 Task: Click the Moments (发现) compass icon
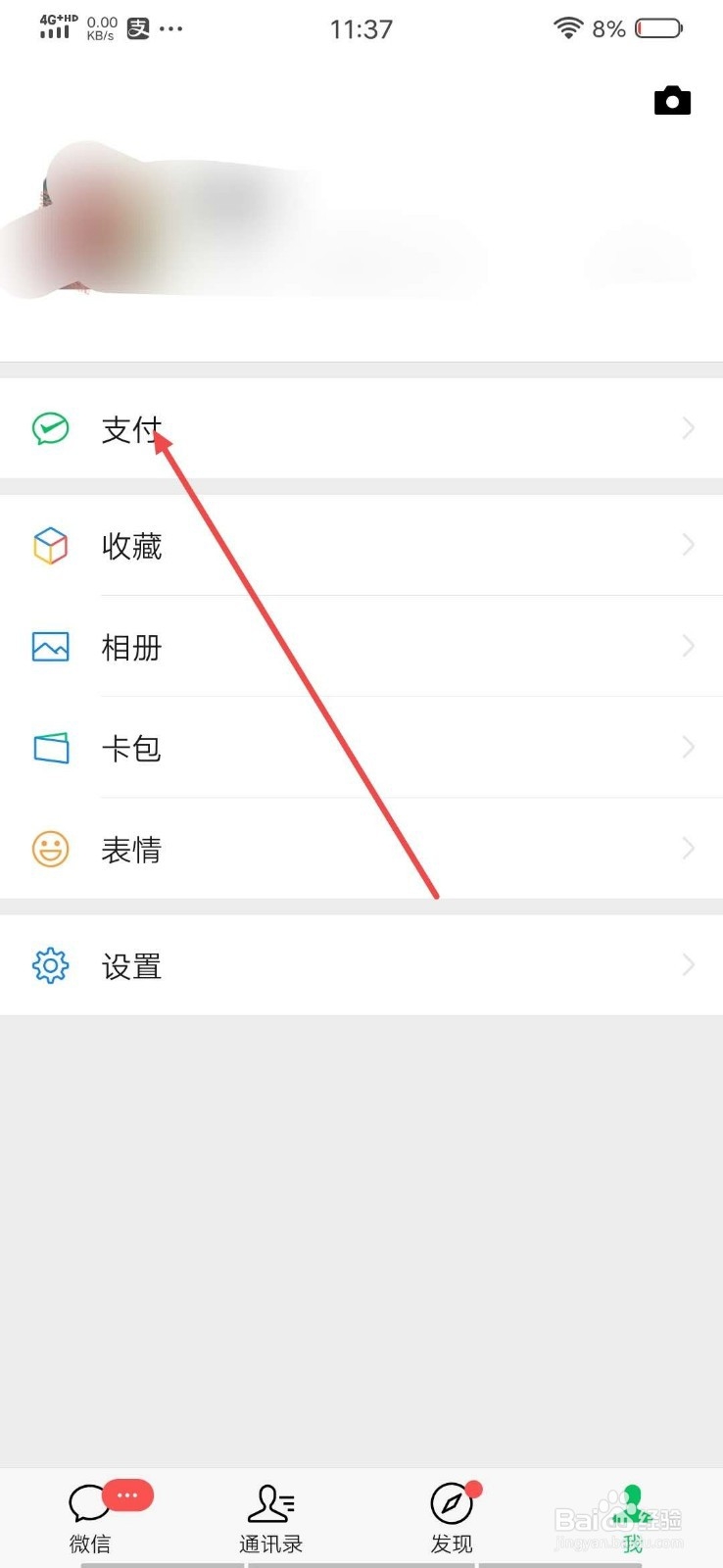451,1500
